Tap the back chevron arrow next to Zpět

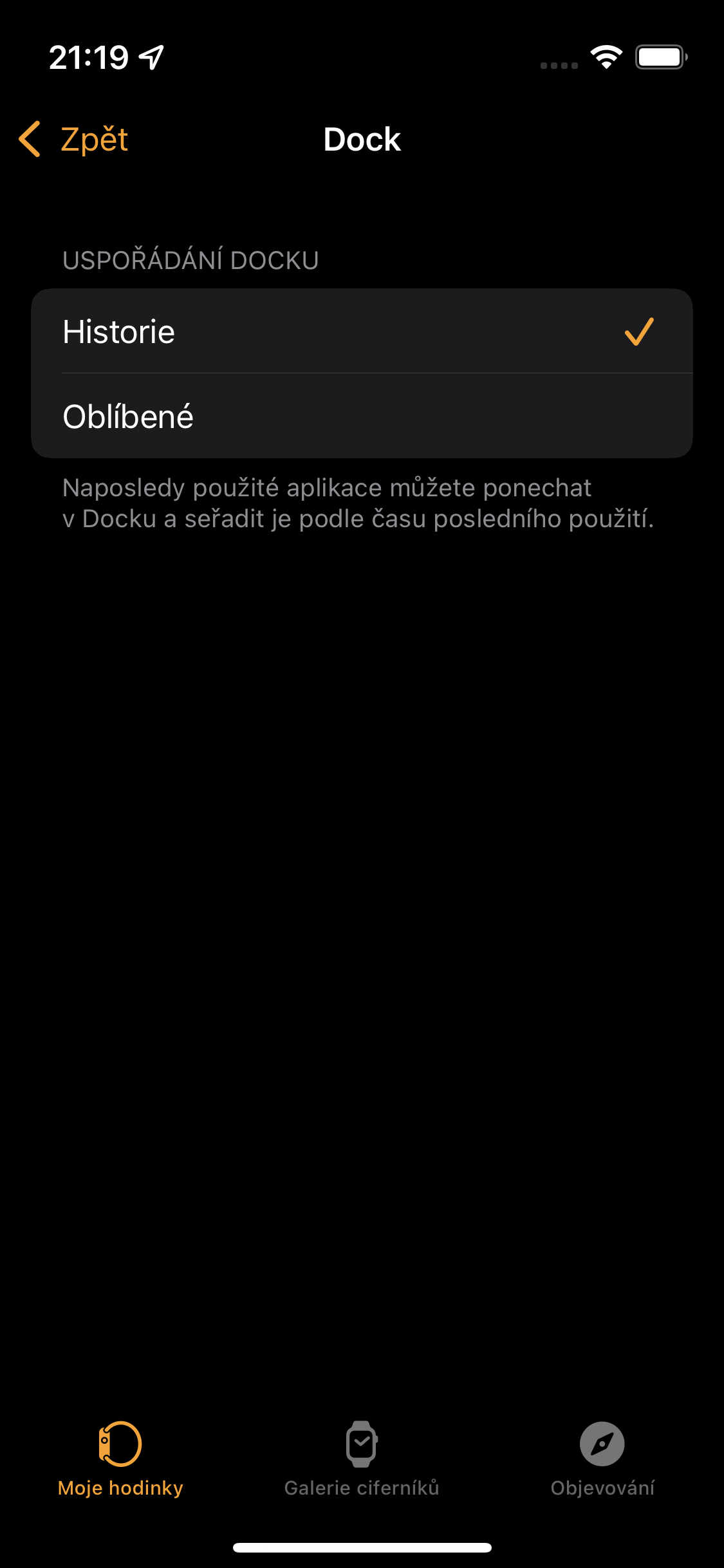tap(30, 138)
